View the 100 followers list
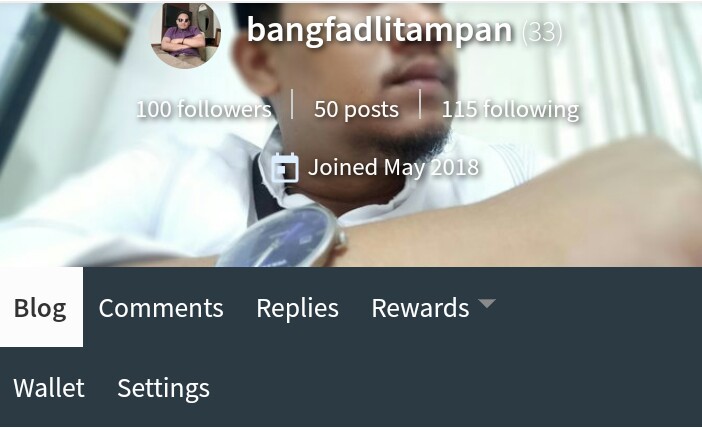Viewport: 702px width, 428px height. (x=203, y=109)
